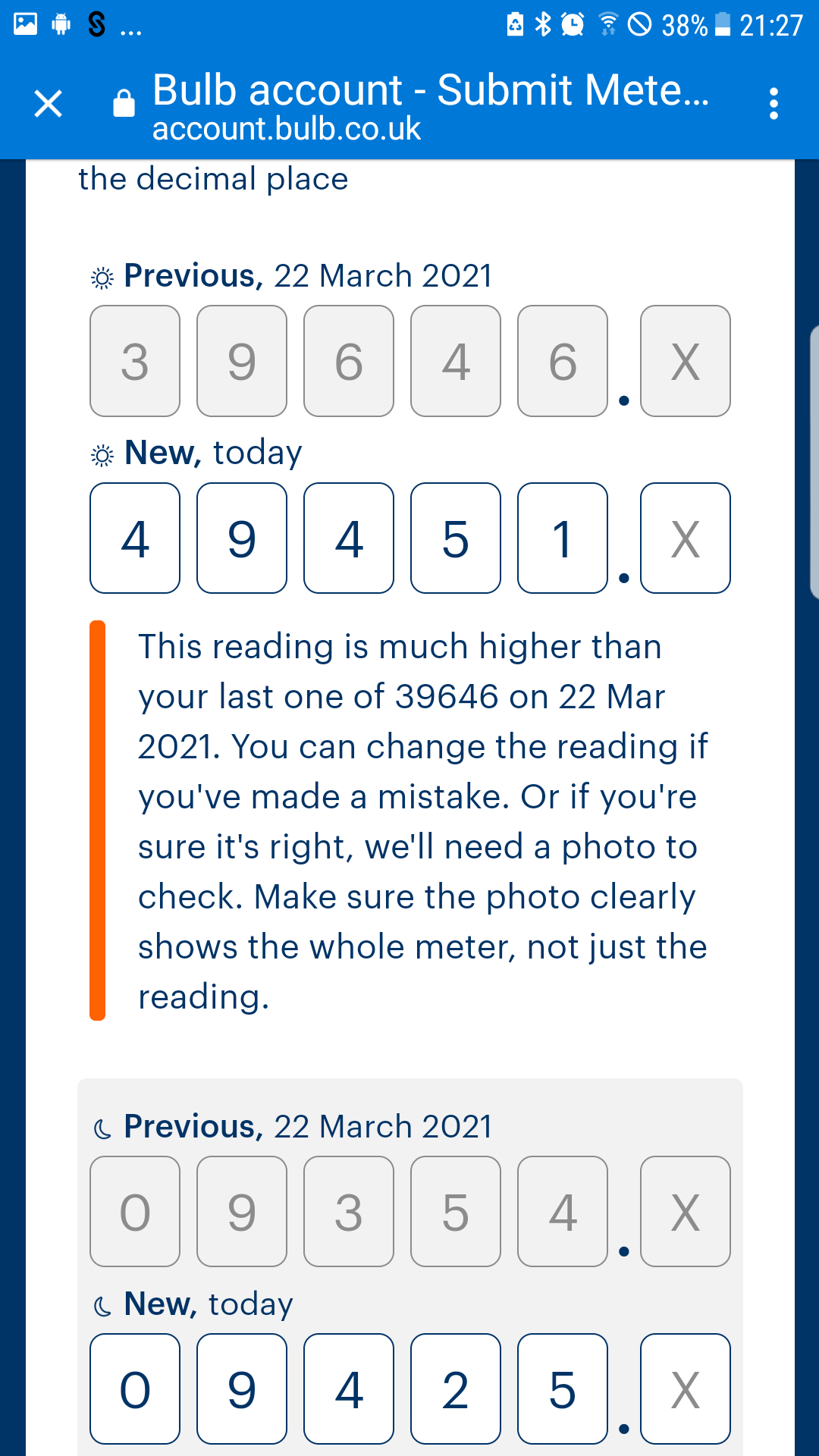The width and height of the screenshot is (819, 1456).
Task: Tap the digit 5 in night New reading
Action: point(562,1389)
